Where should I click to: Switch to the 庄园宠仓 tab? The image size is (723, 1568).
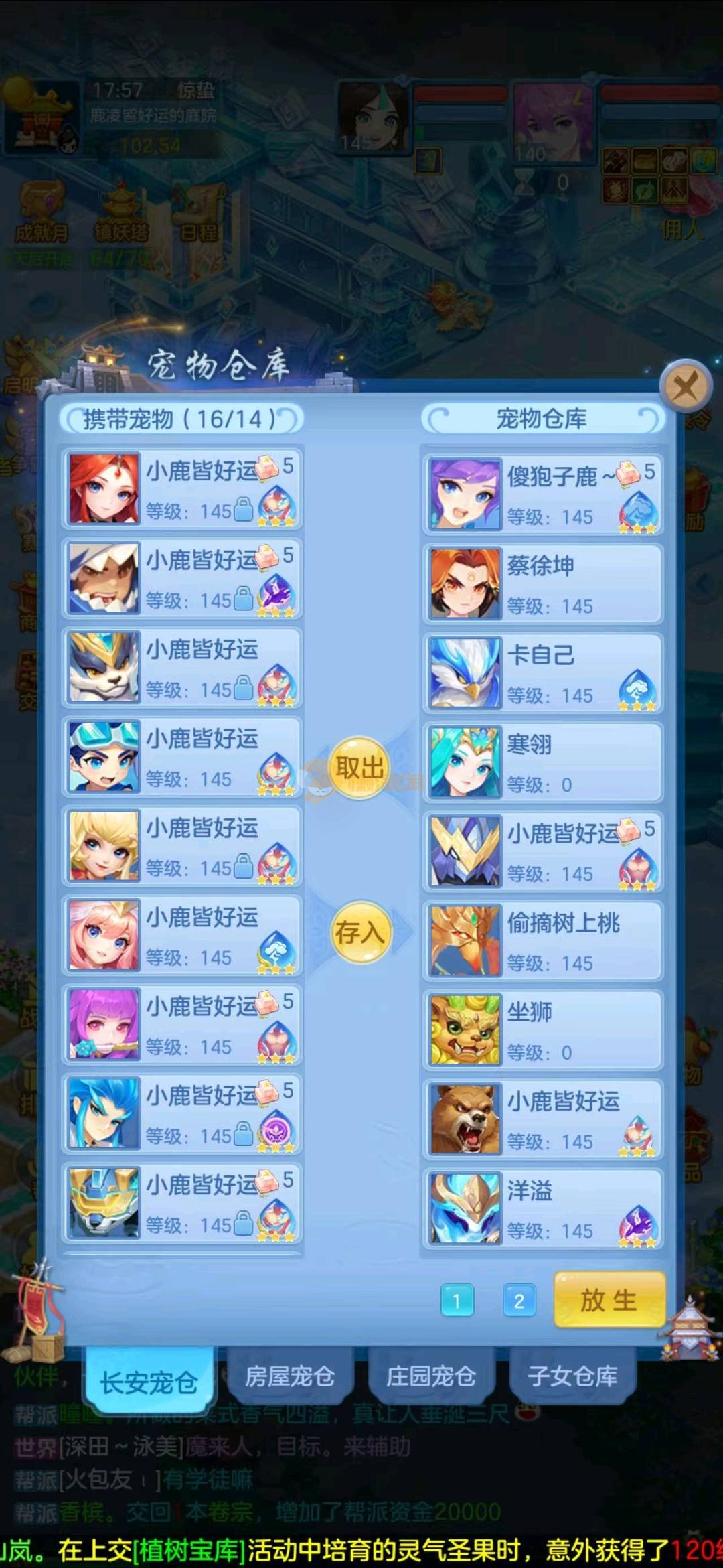431,1376
